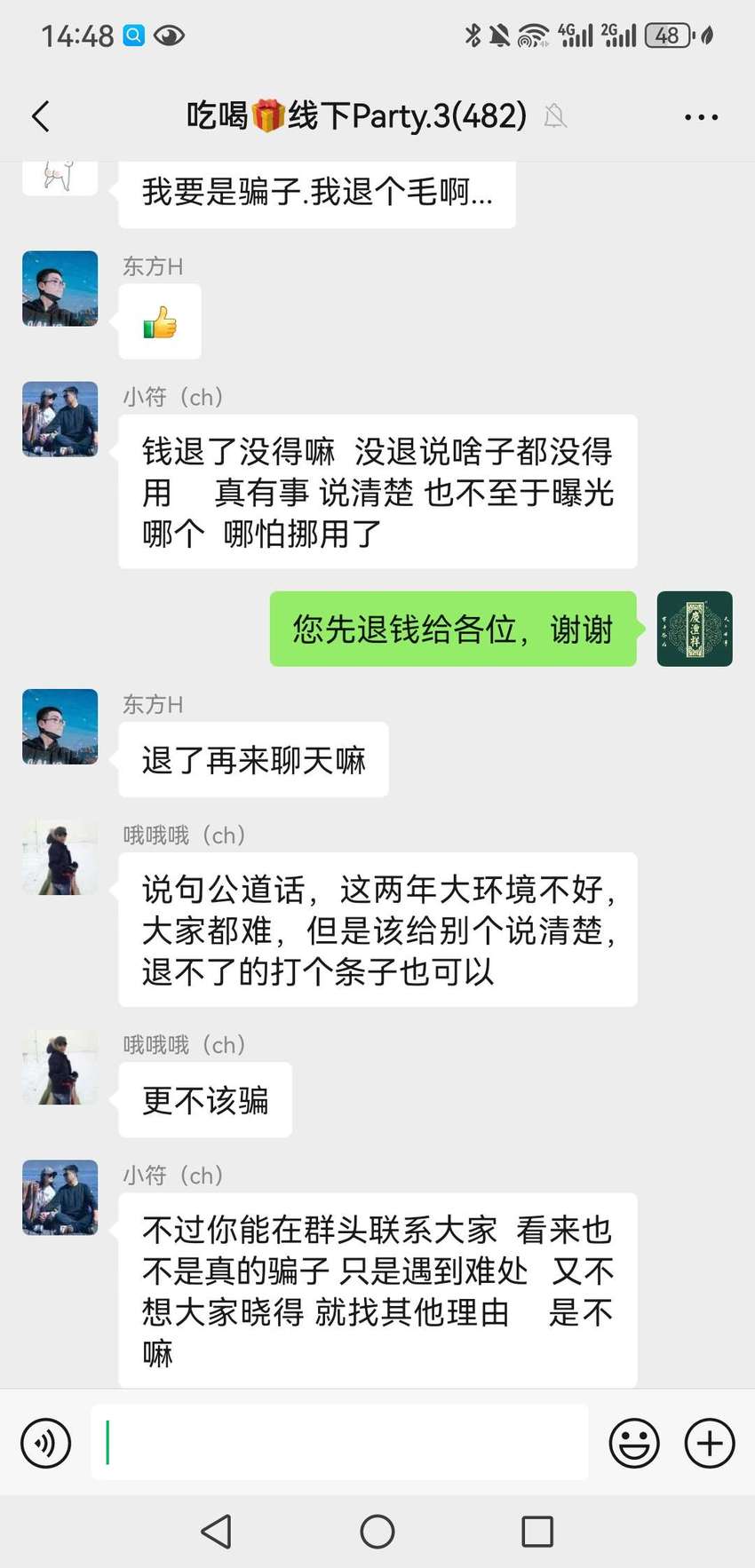
Task: Open the group chat overflow menu
Action: (701, 116)
